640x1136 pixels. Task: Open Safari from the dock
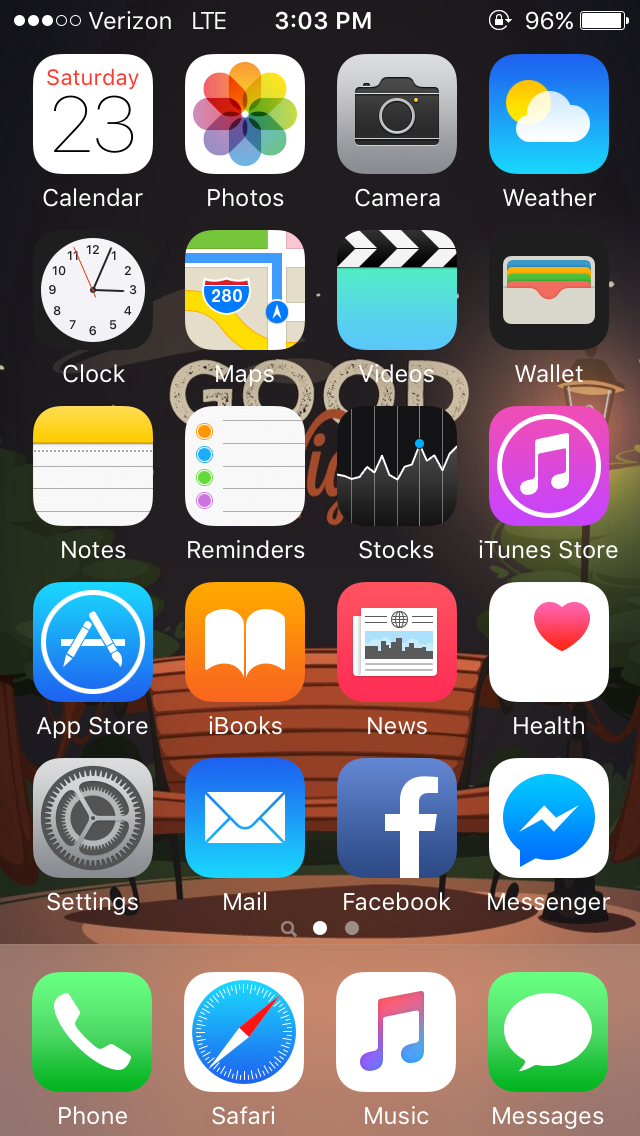(244, 1032)
